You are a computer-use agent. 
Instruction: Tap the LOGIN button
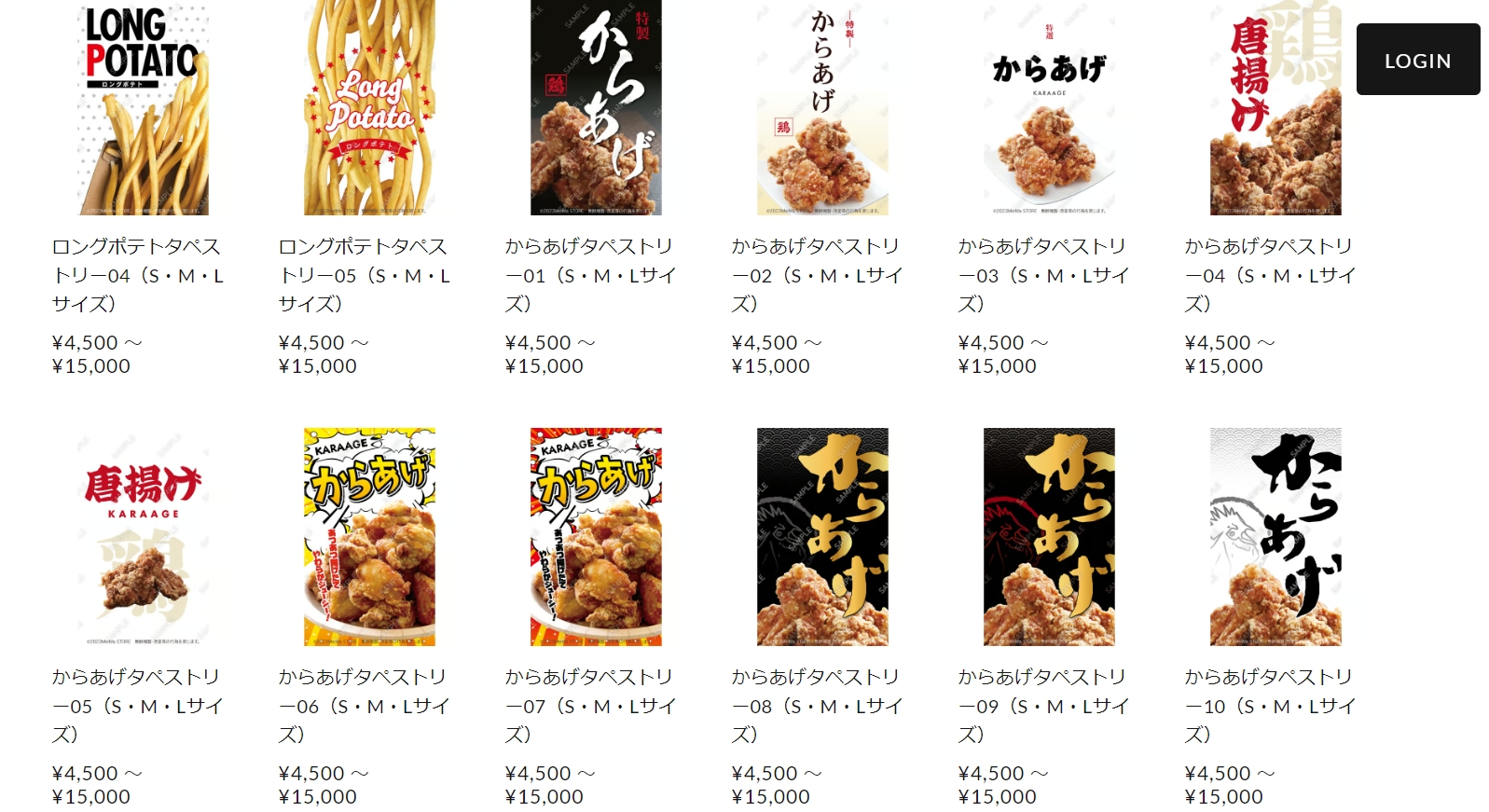[x=1417, y=60]
